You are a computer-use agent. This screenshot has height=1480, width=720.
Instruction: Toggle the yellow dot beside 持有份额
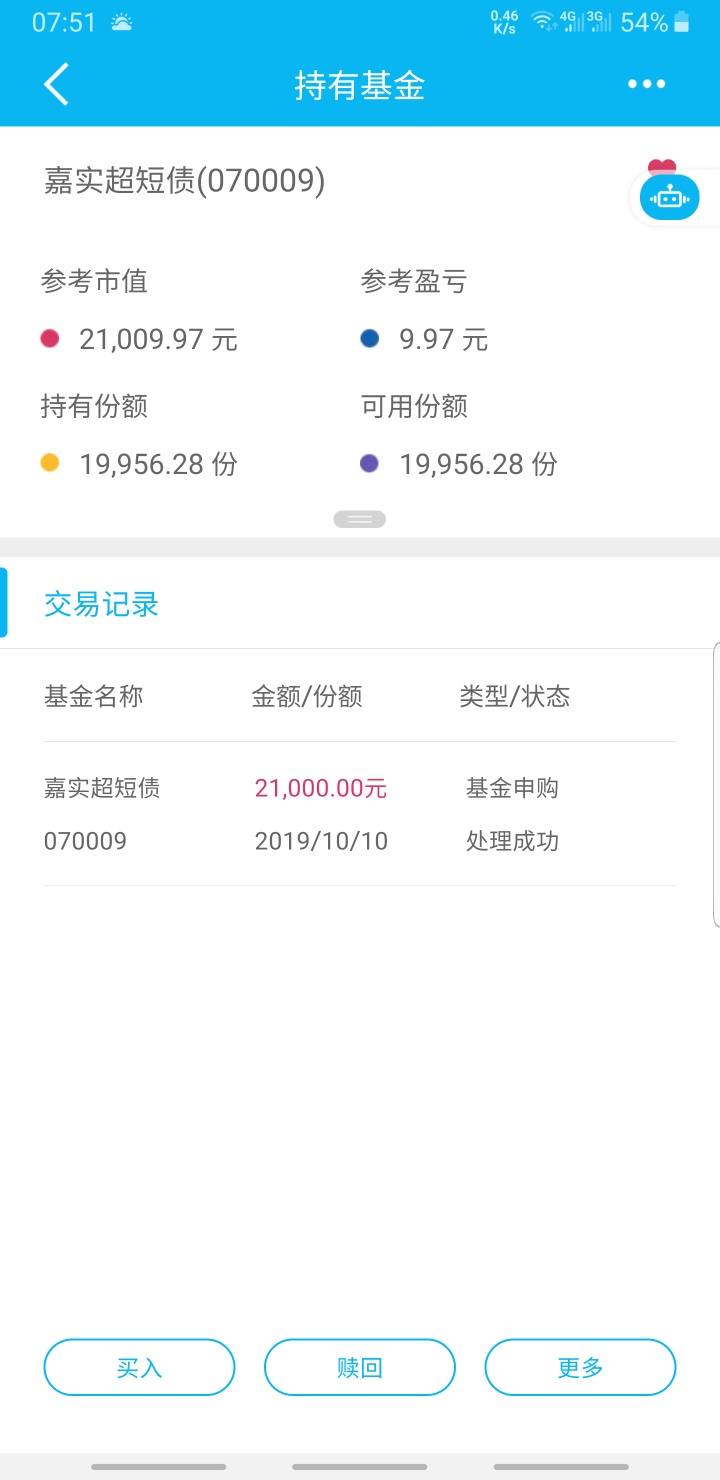coord(50,463)
